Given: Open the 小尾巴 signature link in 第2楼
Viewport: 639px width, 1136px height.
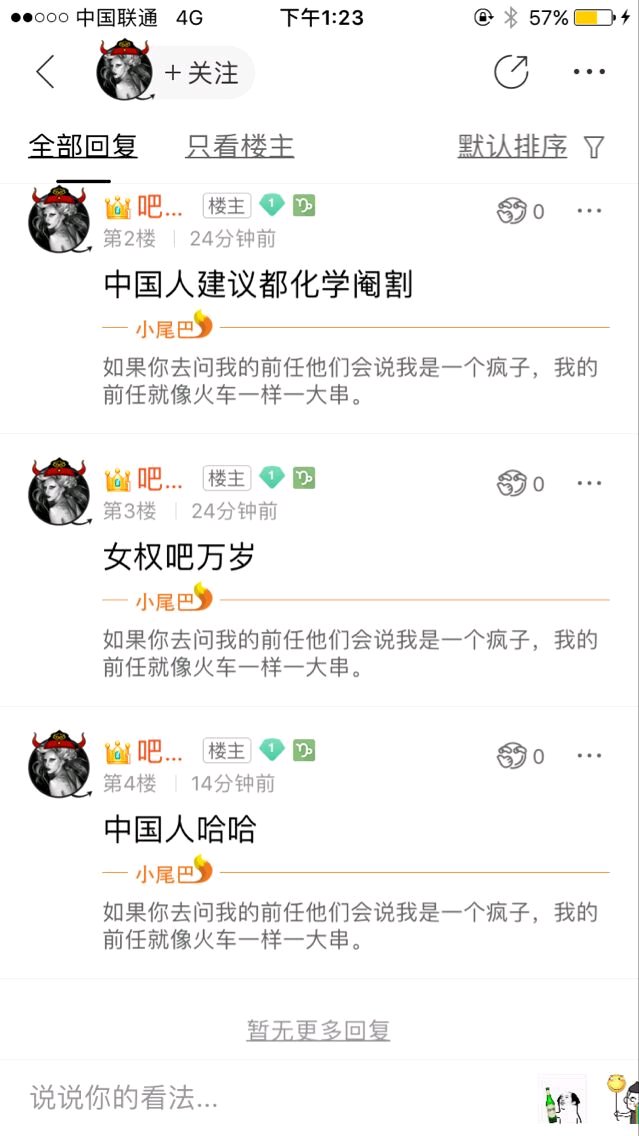Looking at the screenshot, I should coord(174,327).
